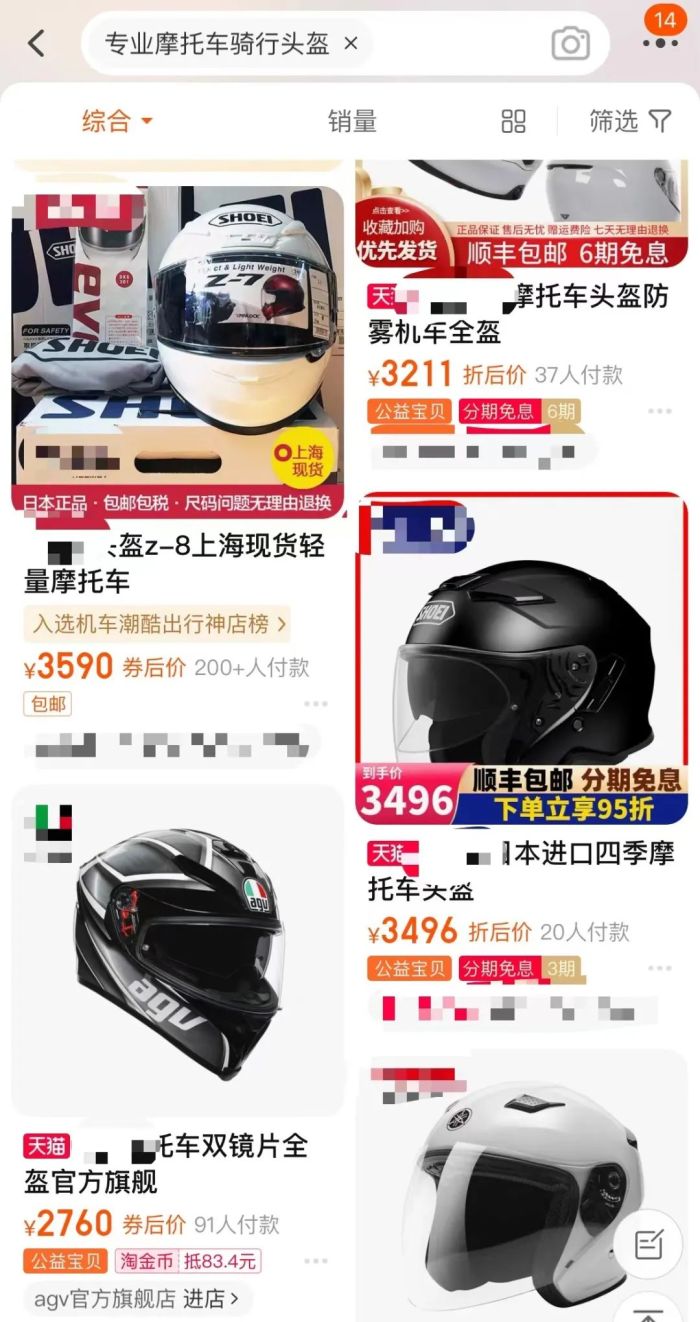The width and height of the screenshot is (700, 1322).
Task: Open the ¥3496 black SHOEI helmet listing
Action: (522, 660)
